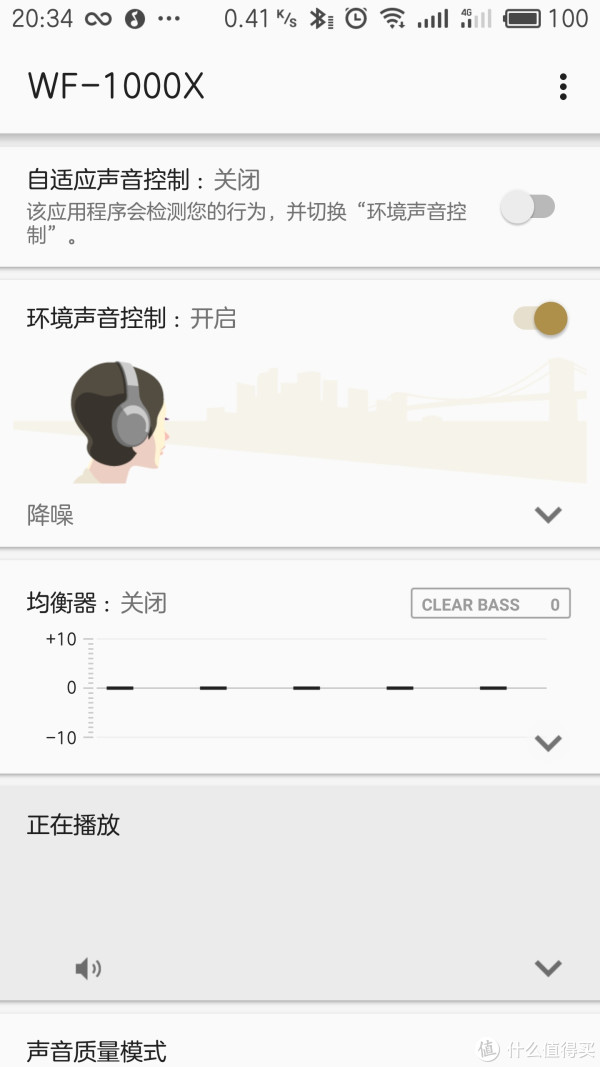The height and width of the screenshot is (1067, 600).
Task: Expand the 降噪 ambient sound options
Action: click(x=548, y=515)
